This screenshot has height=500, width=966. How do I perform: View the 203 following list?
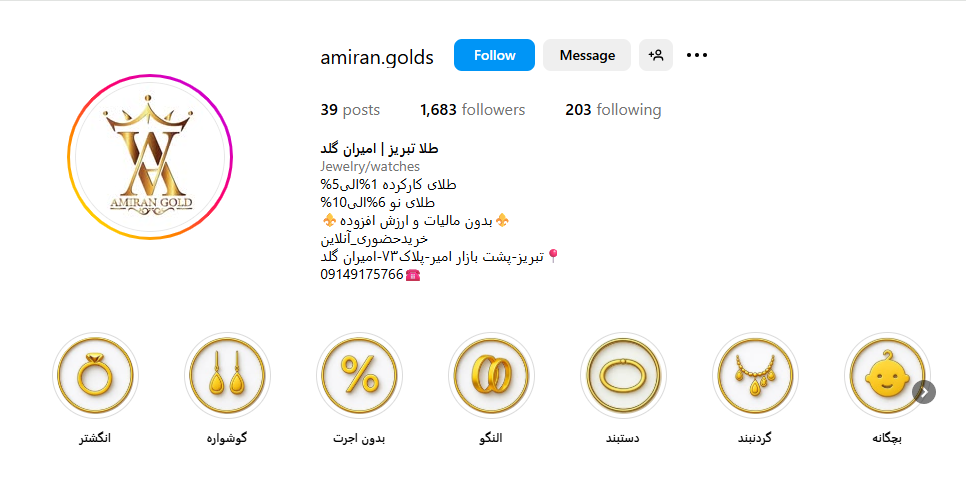point(612,110)
